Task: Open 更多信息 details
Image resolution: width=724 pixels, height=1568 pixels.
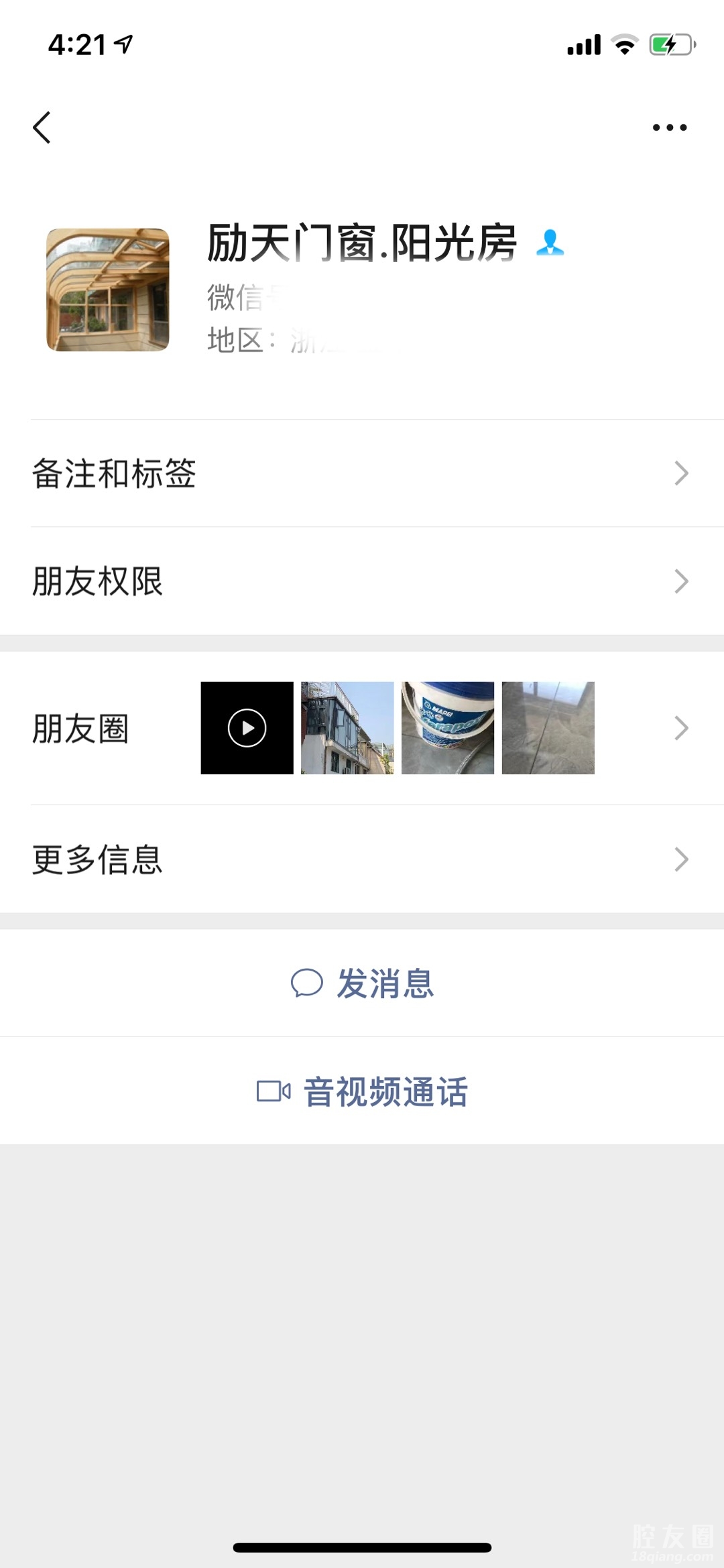Action: click(x=362, y=859)
